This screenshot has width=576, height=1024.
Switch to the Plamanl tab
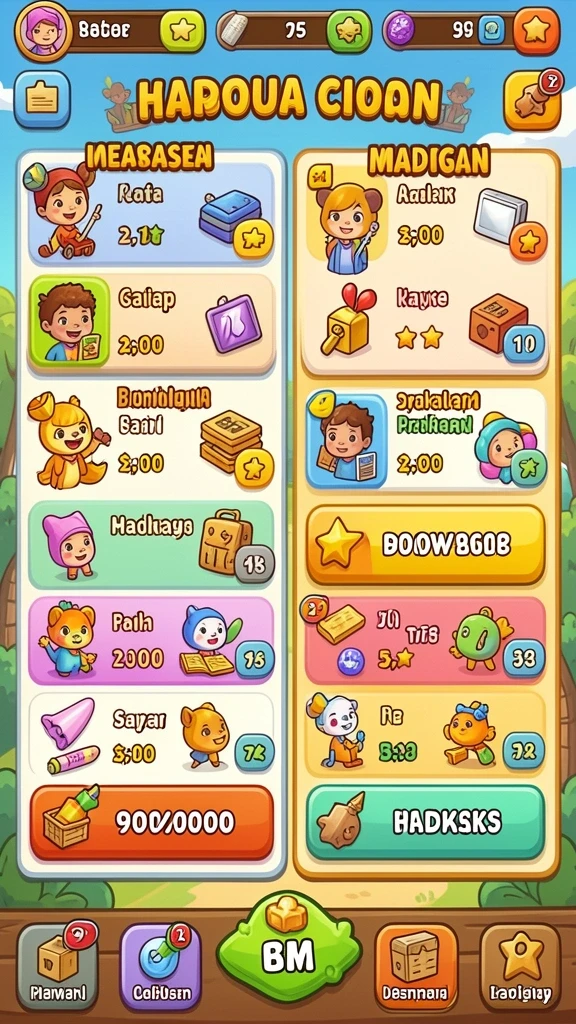point(57,966)
